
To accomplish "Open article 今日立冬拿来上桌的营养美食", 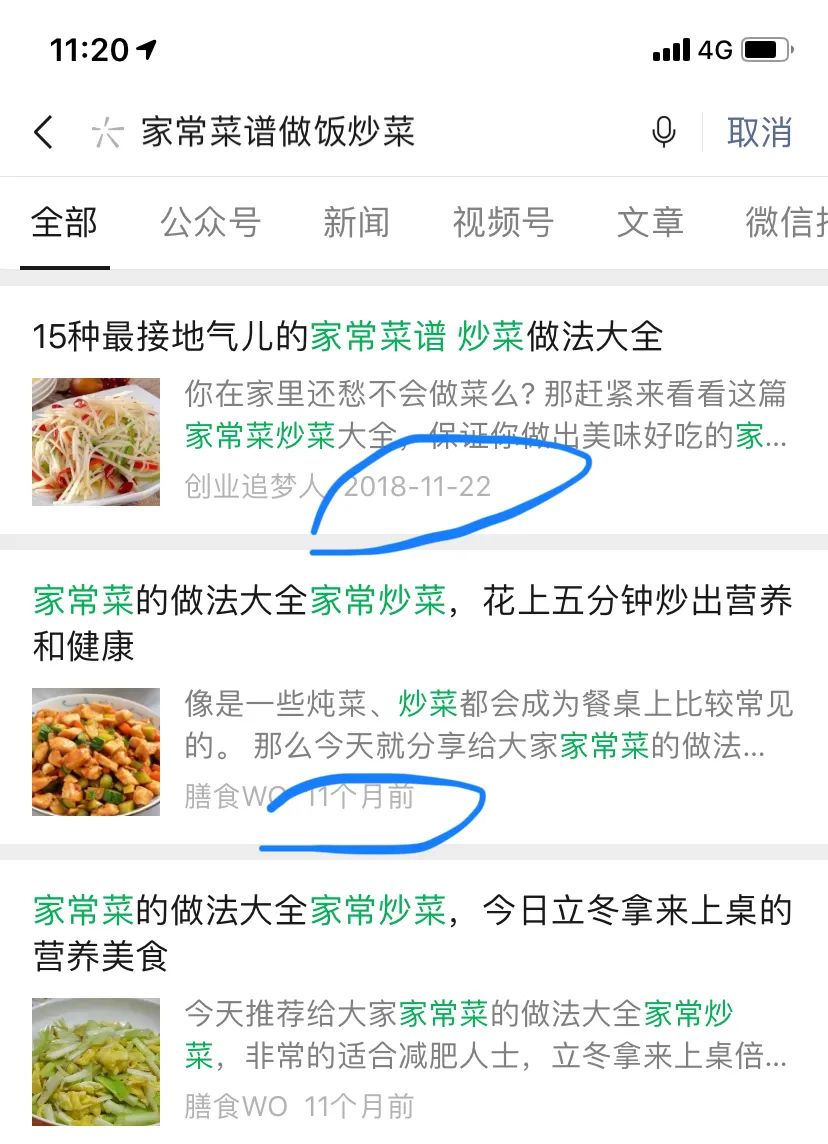I will point(412,932).
